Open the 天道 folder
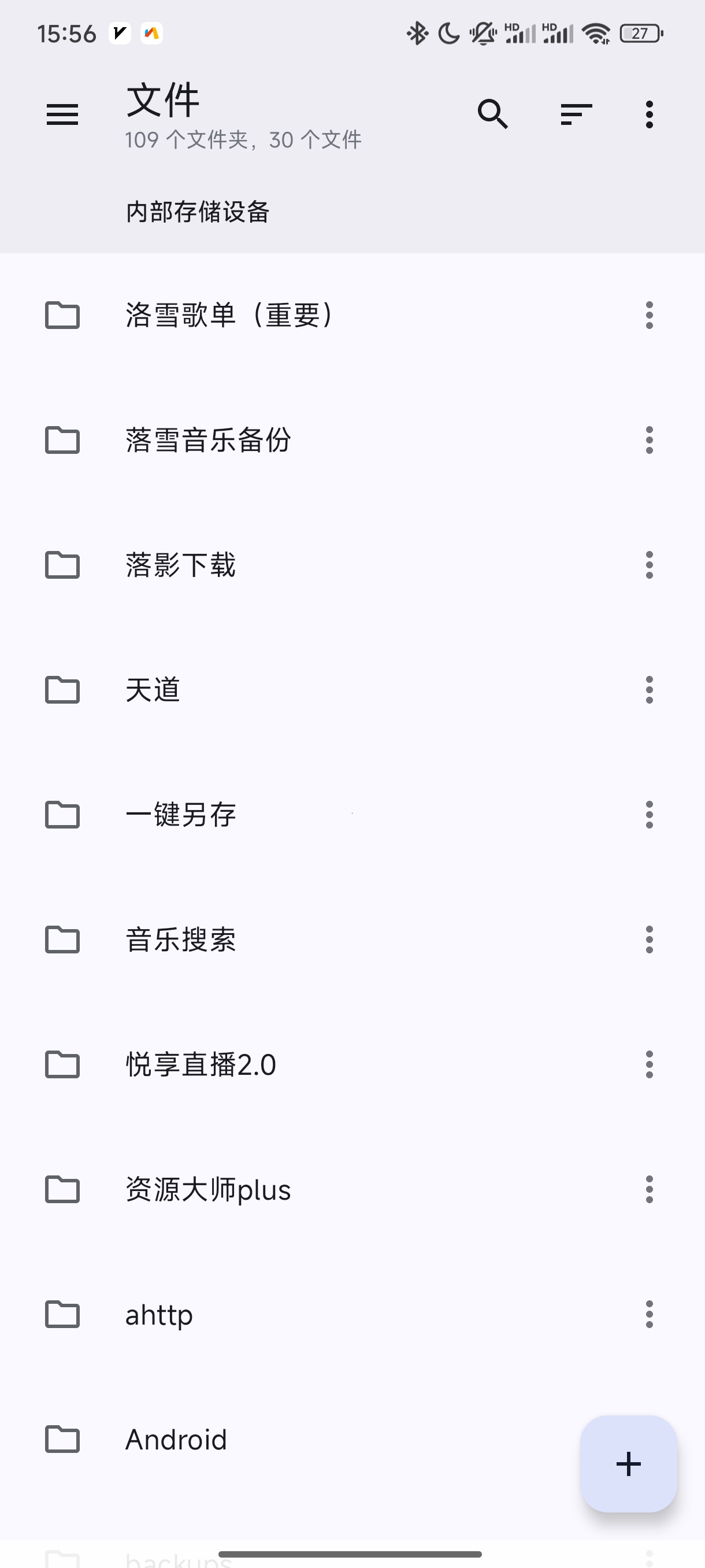Image resolution: width=705 pixels, height=1568 pixels. pyautogui.click(x=153, y=690)
